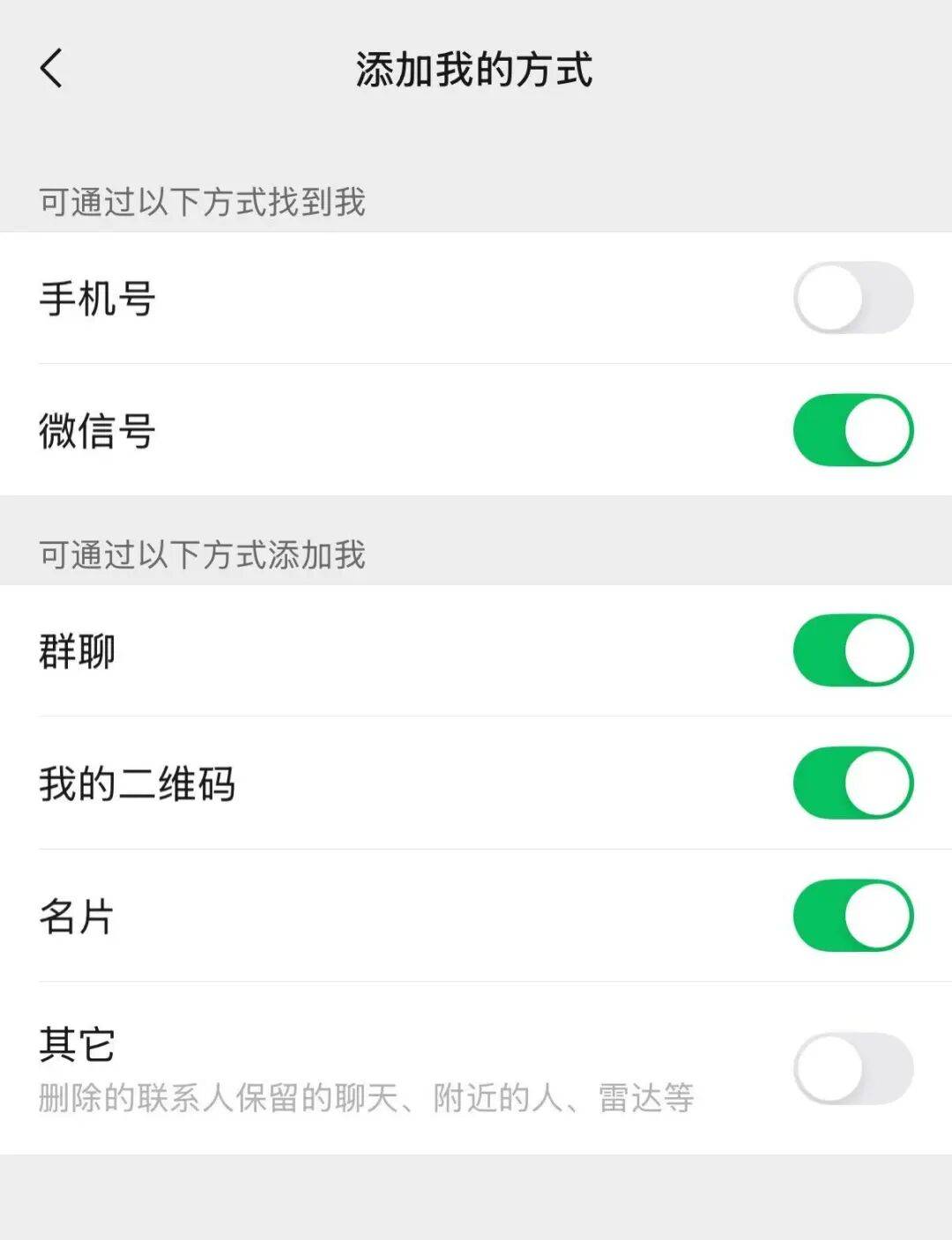
Task: Switch off 我的二维码 option
Action: click(852, 783)
